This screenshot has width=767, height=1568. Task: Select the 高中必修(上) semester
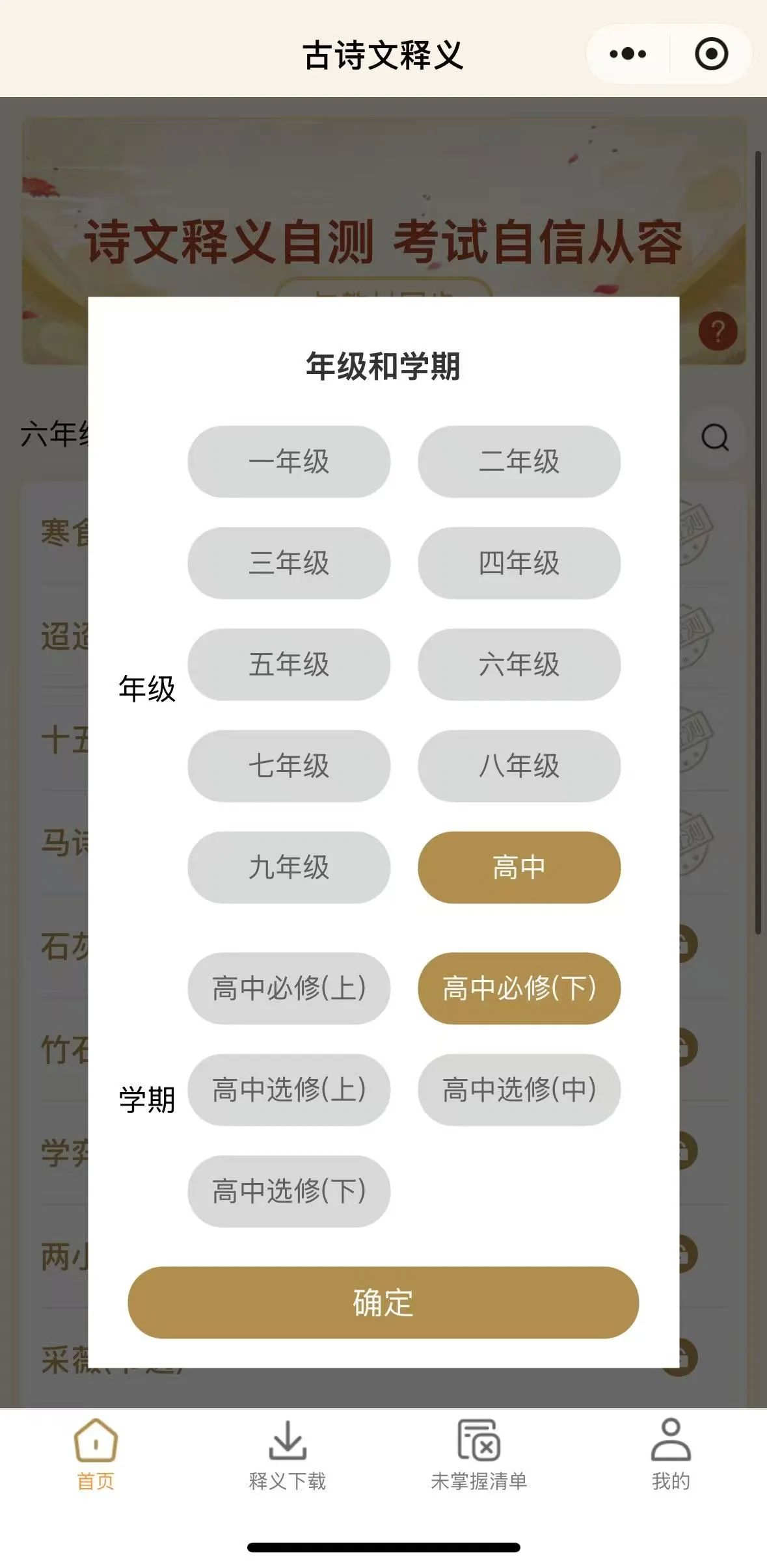coord(289,989)
